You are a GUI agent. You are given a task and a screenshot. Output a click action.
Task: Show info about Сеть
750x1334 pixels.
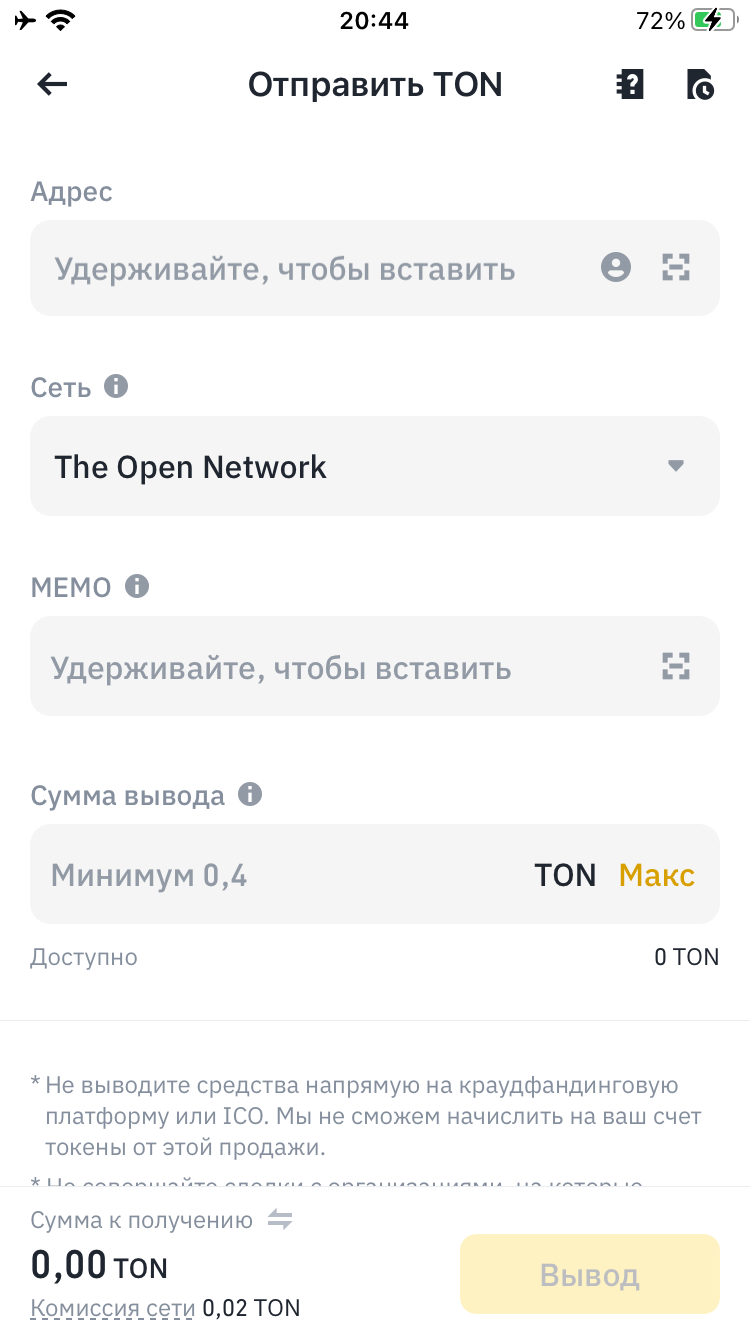[x=117, y=386]
